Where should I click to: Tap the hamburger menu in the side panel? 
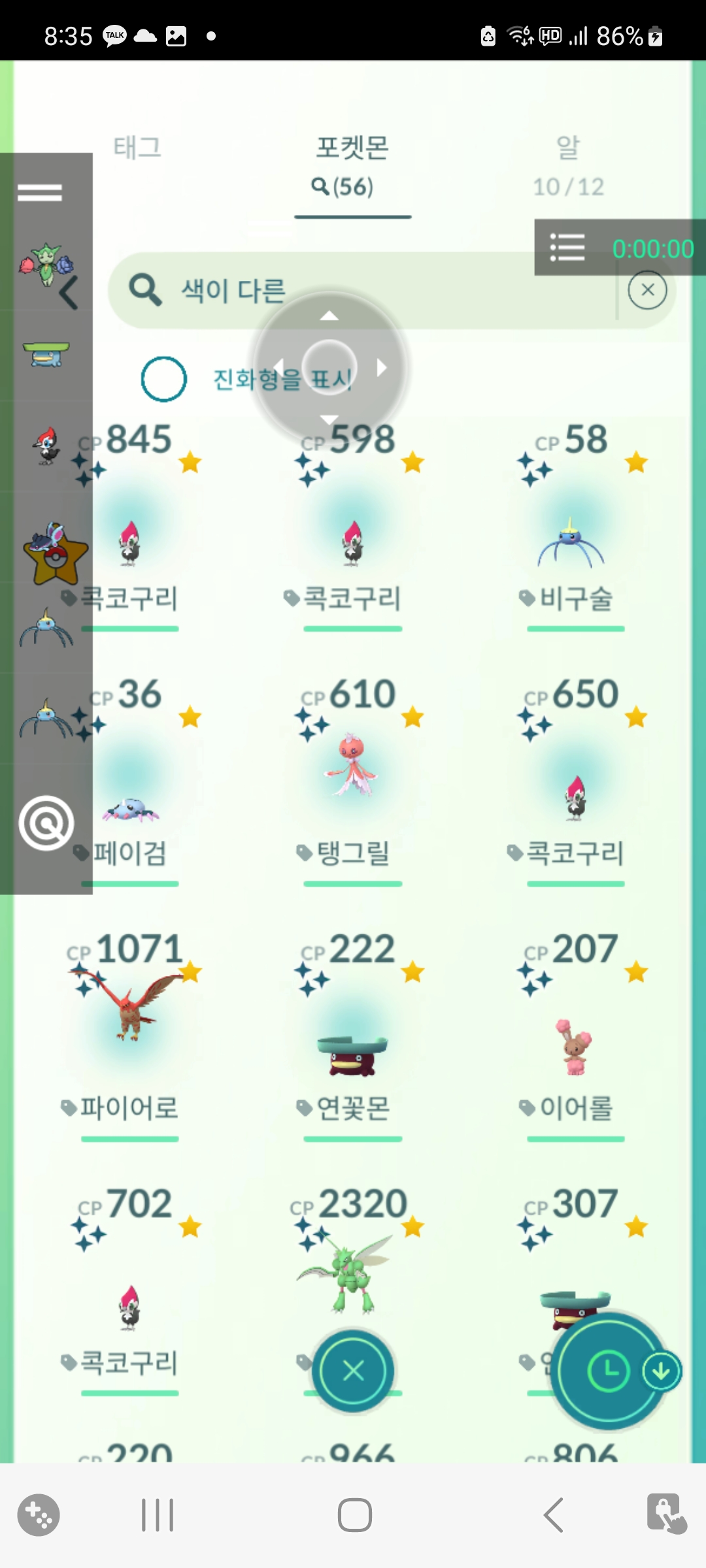[40, 193]
